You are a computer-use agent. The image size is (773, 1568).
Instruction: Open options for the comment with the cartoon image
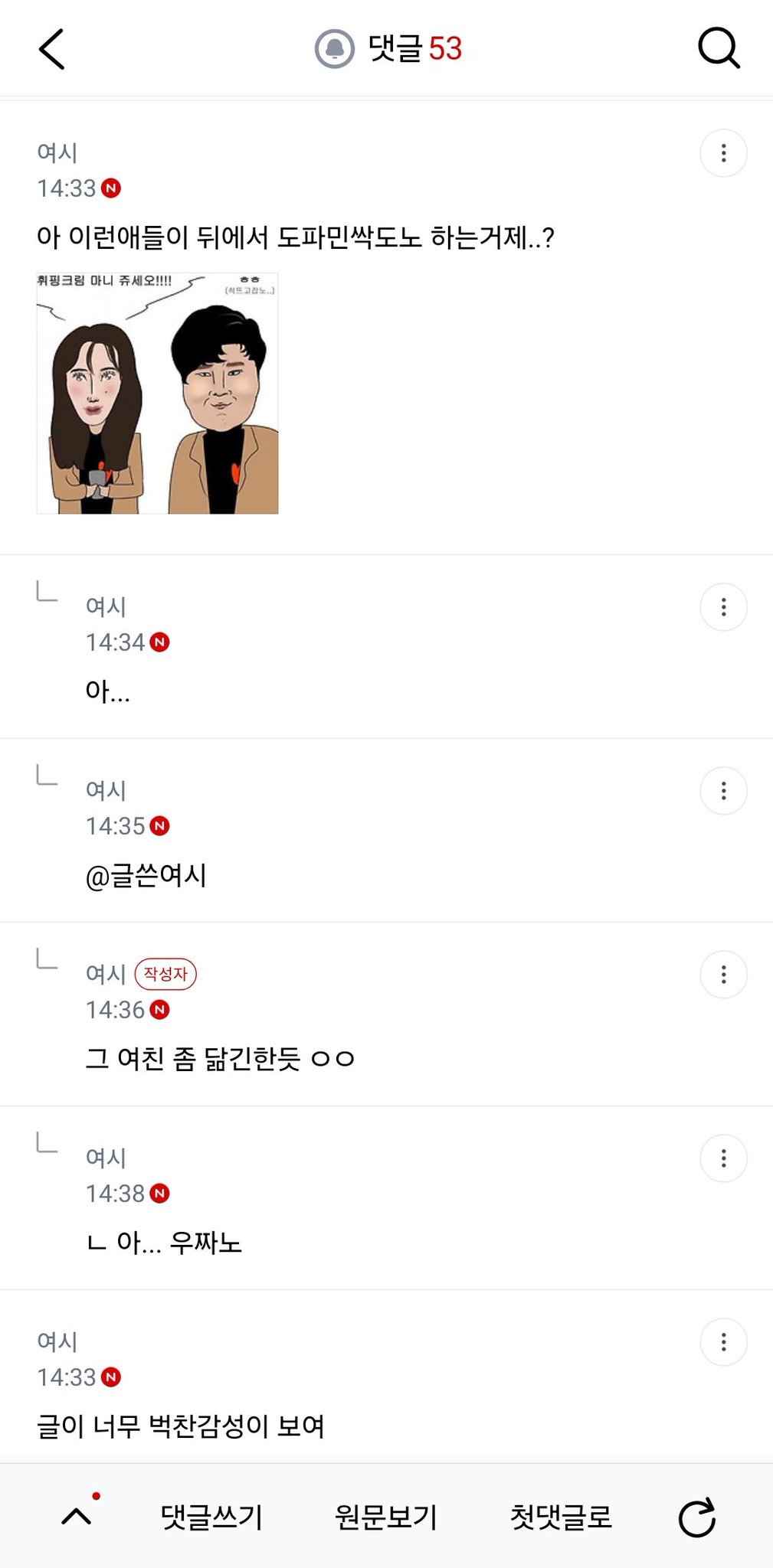723,153
